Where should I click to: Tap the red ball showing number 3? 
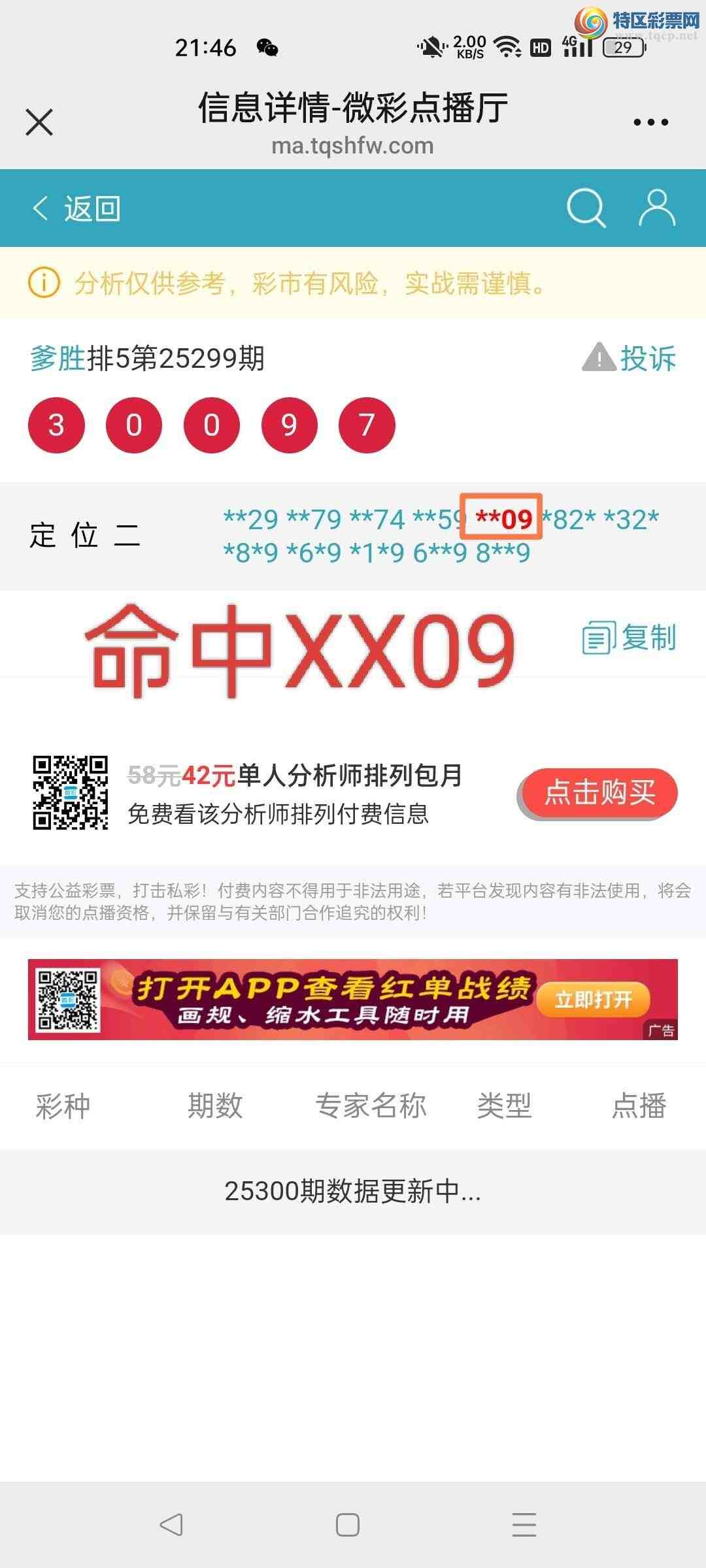[57, 424]
